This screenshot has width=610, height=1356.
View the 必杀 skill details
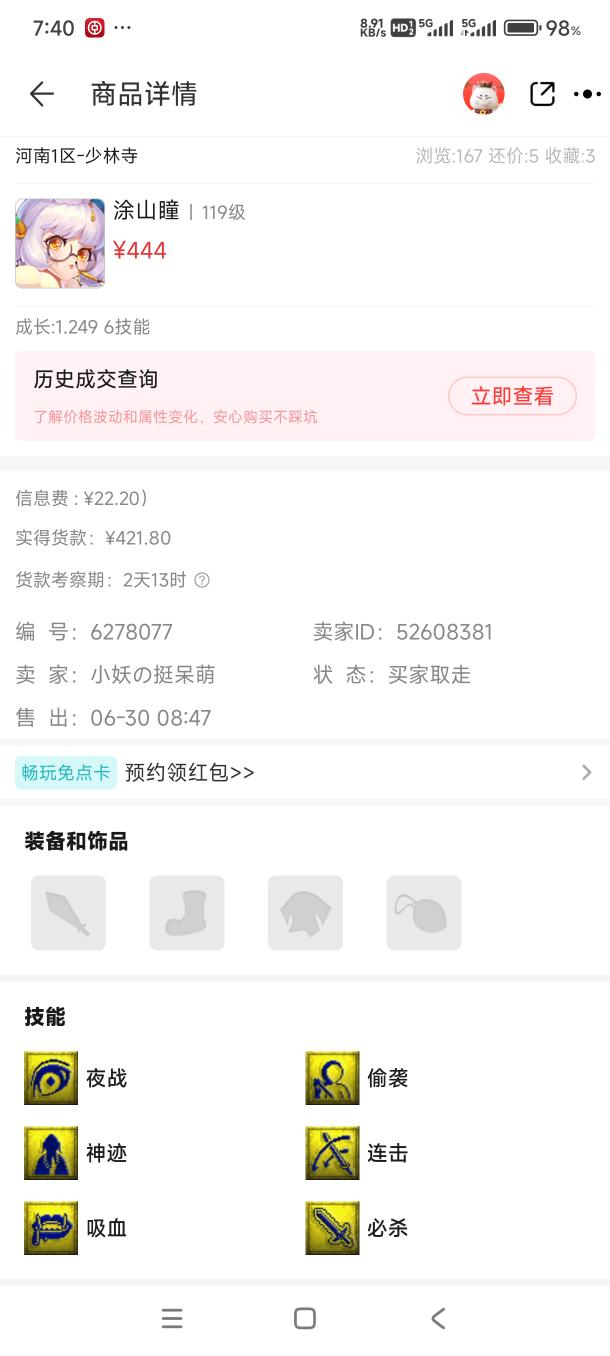pyautogui.click(x=357, y=1228)
